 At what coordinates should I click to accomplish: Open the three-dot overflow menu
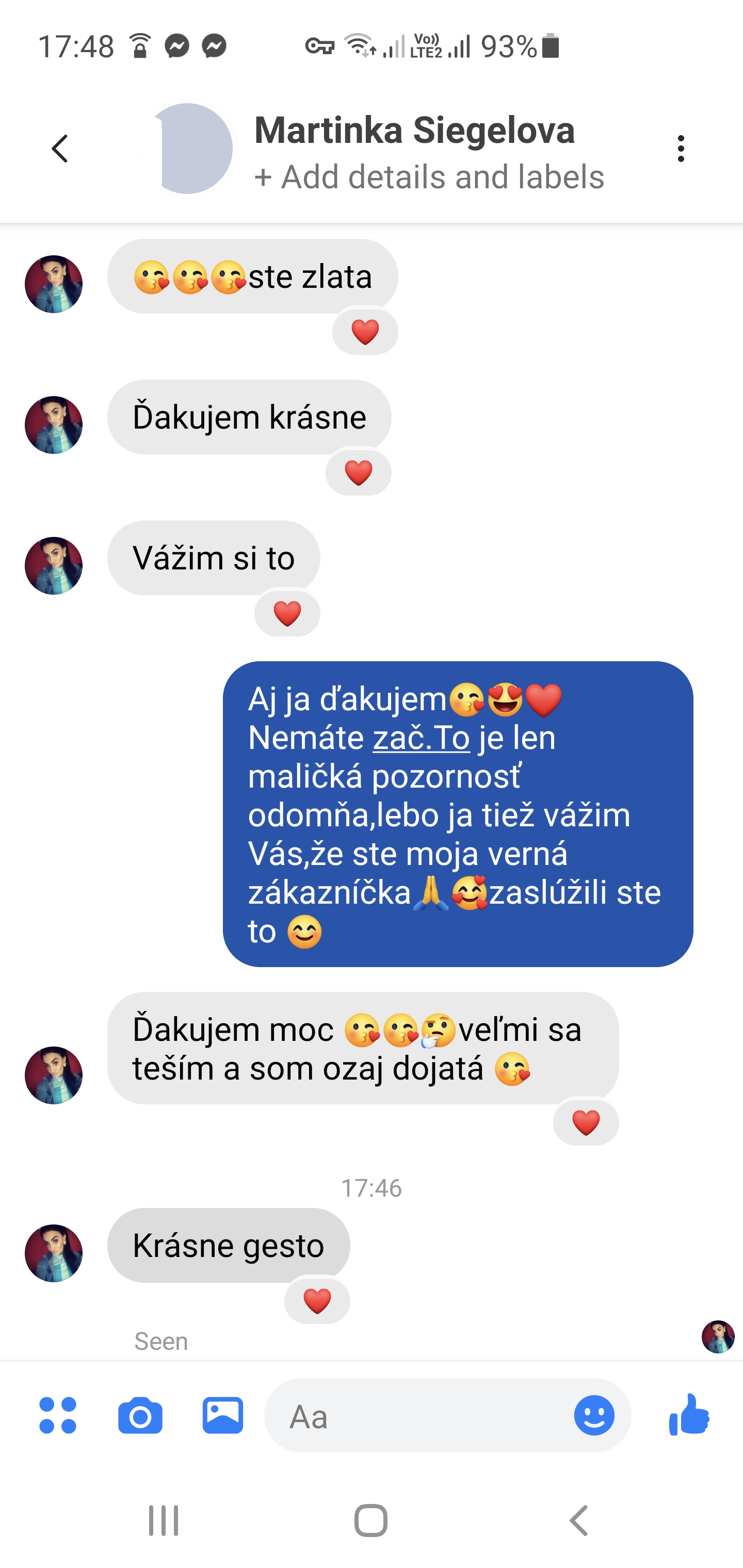click(x=680, y=149)
